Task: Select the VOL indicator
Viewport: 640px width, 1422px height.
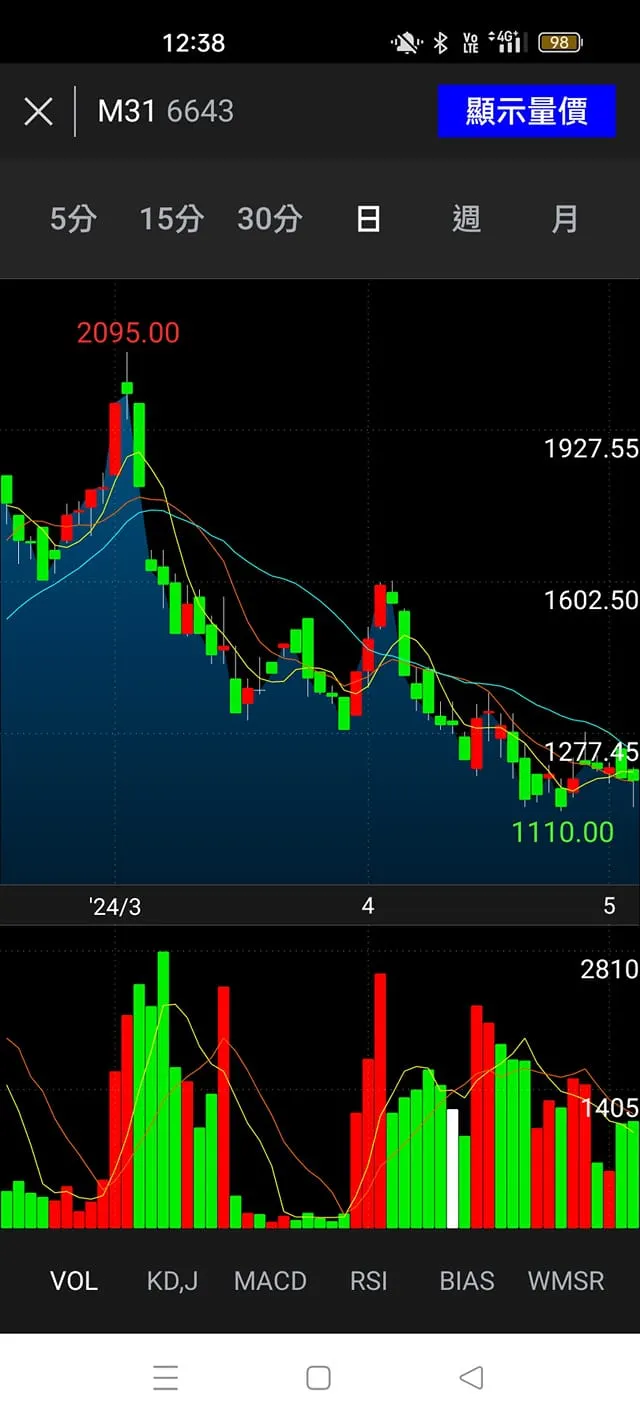Action: pyautogui.click(x=74, y=1281)
